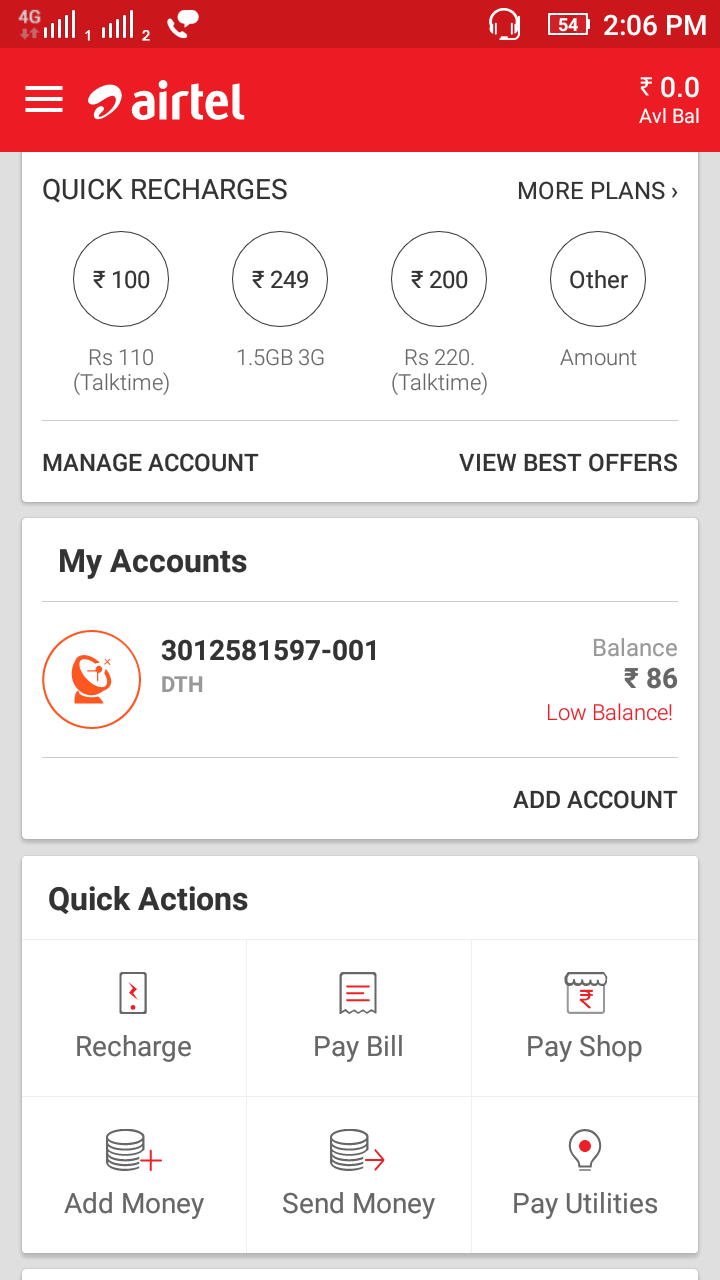Open MORE PLANS link
Screen dimensions: 720x1280
point(597,191)
